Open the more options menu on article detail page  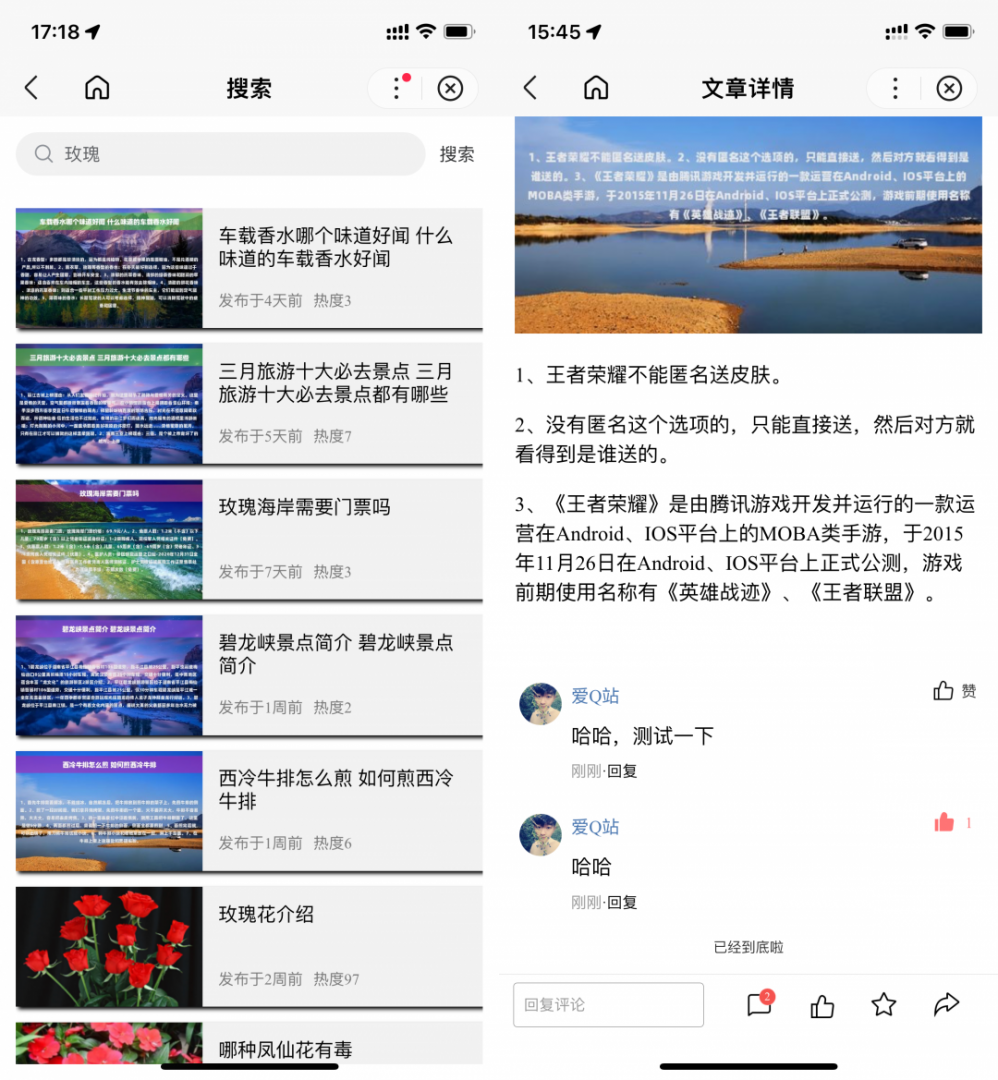tap(894, 88)
